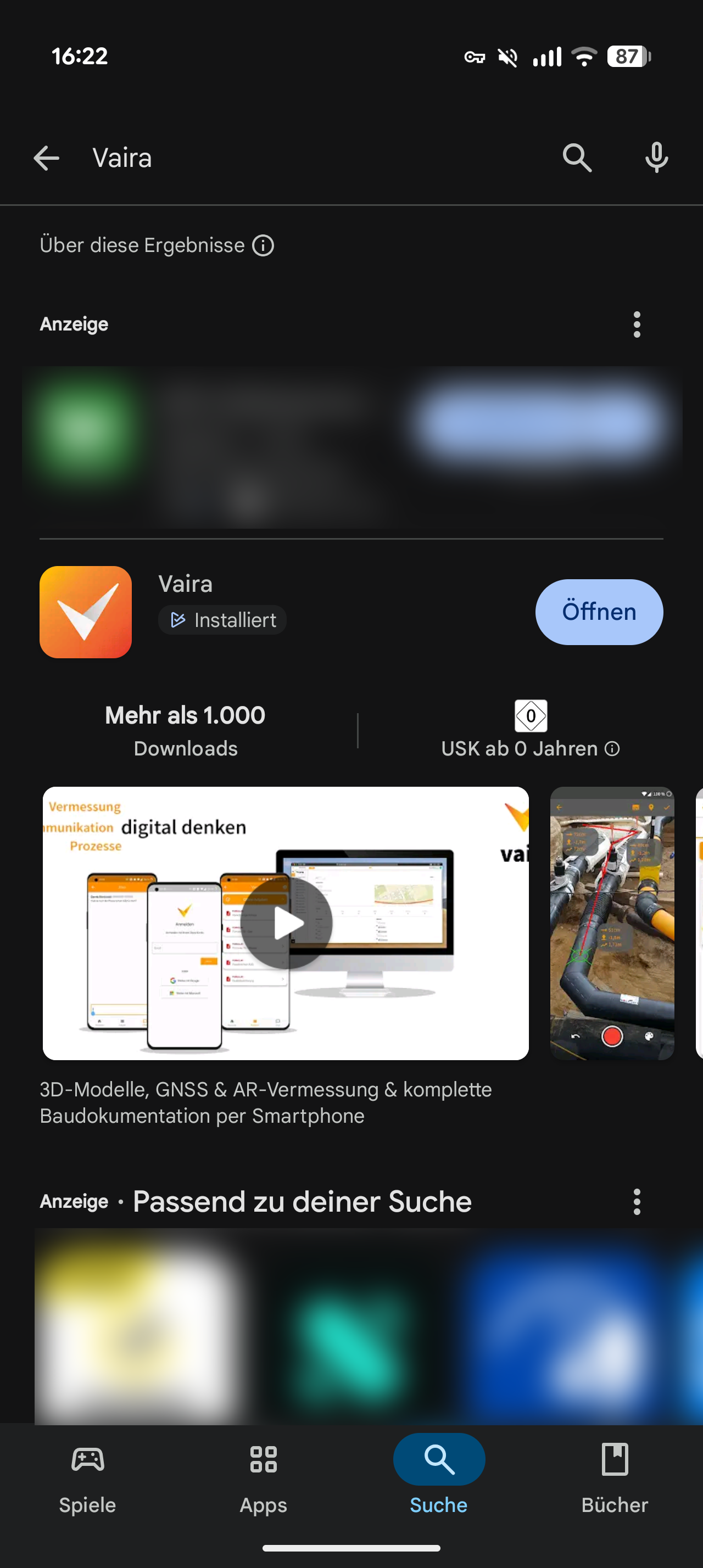Start voice search with the microphone
The height and width of the screenshot is (1568, 703).
point(656,158)
